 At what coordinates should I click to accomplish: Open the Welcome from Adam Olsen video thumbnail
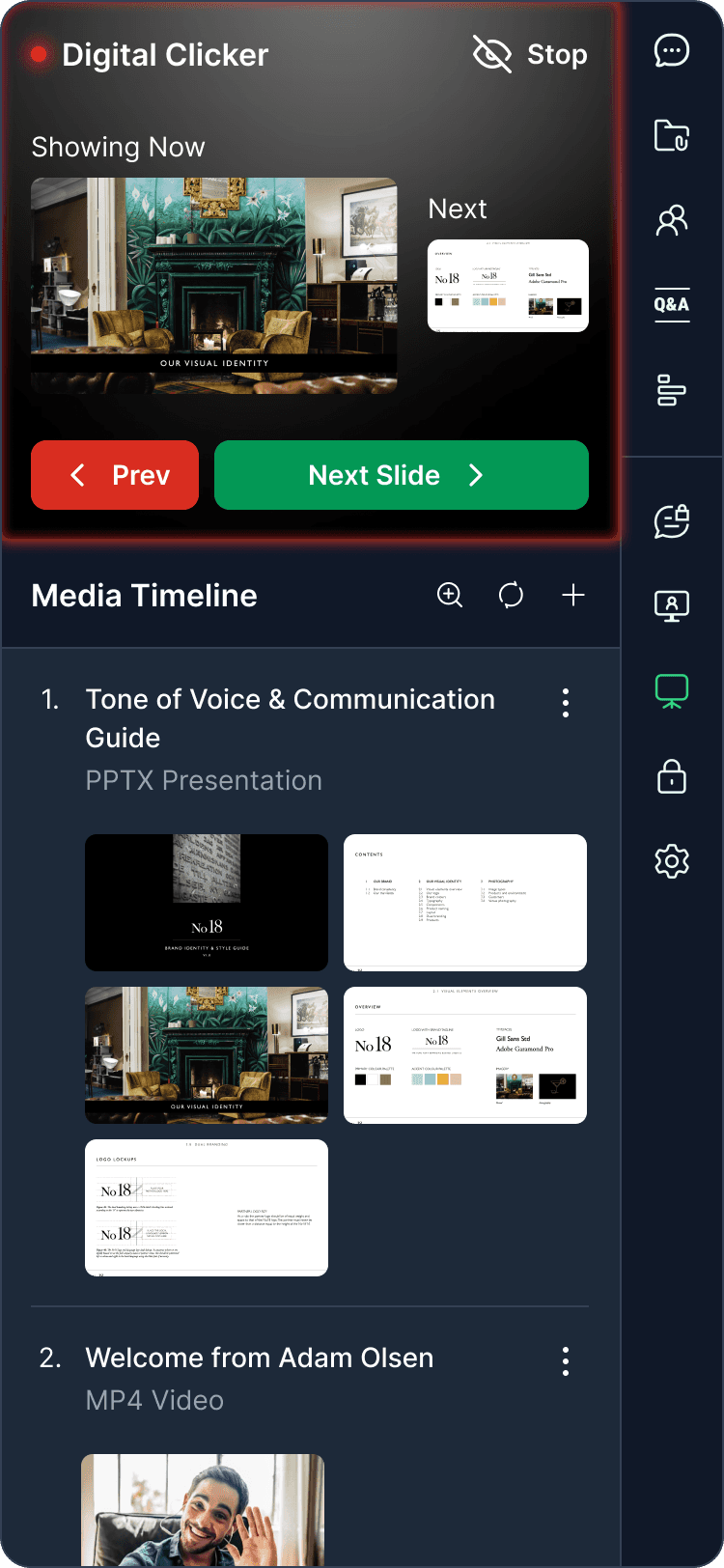point(203,1509)
